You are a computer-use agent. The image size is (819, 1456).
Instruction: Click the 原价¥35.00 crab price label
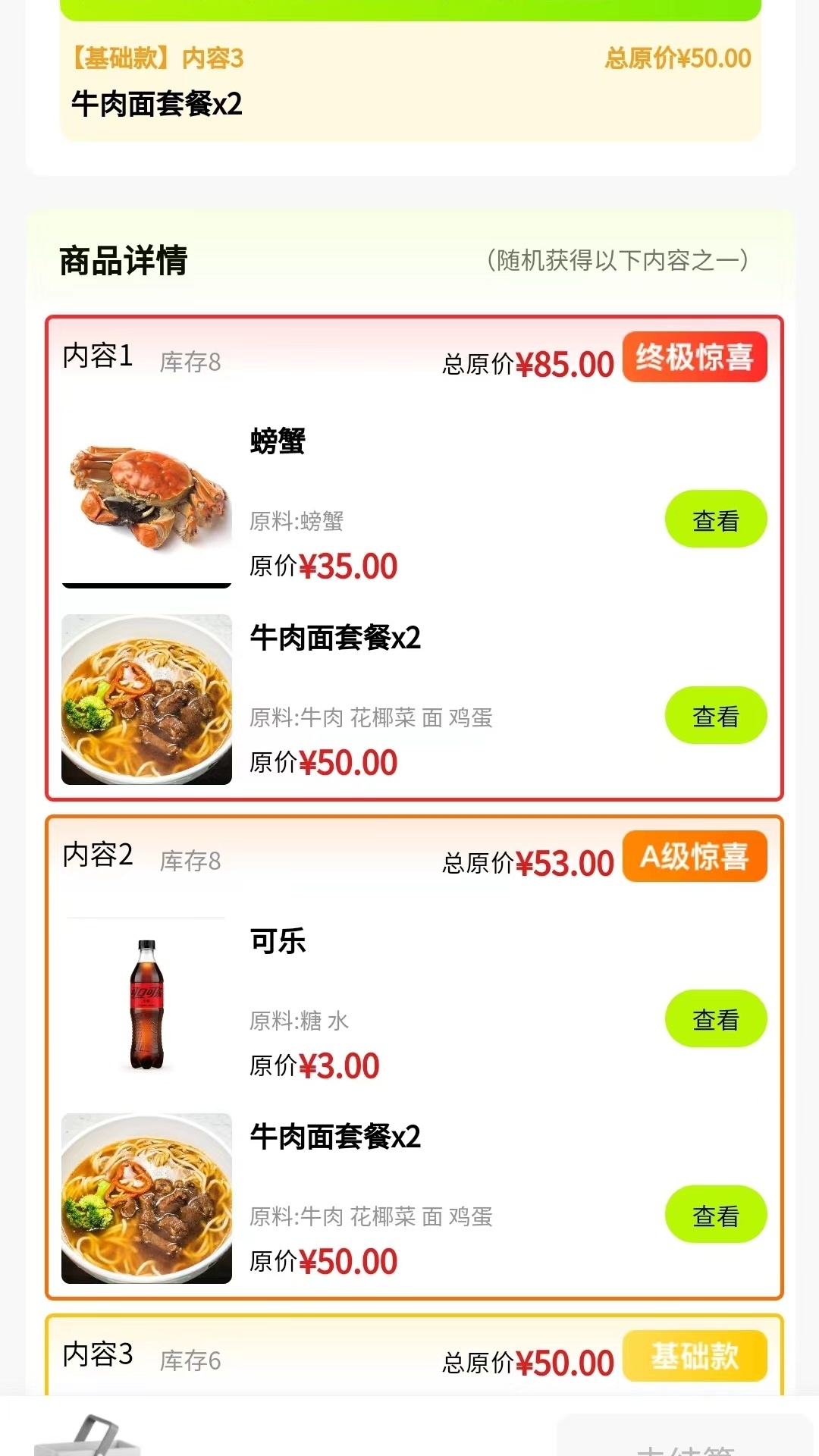tap(323, 564)
